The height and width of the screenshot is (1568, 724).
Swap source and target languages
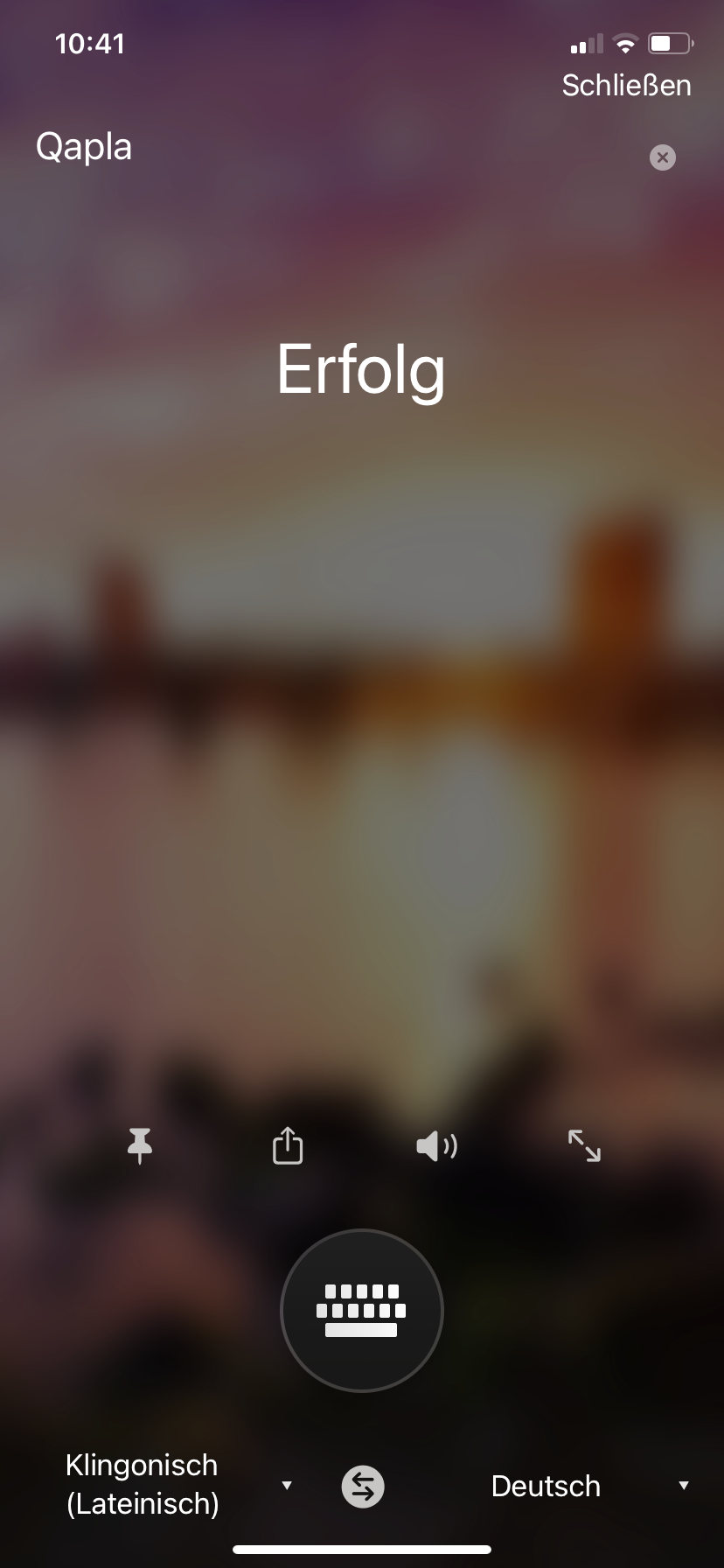pyautogui.click(x=363, y=1487)
